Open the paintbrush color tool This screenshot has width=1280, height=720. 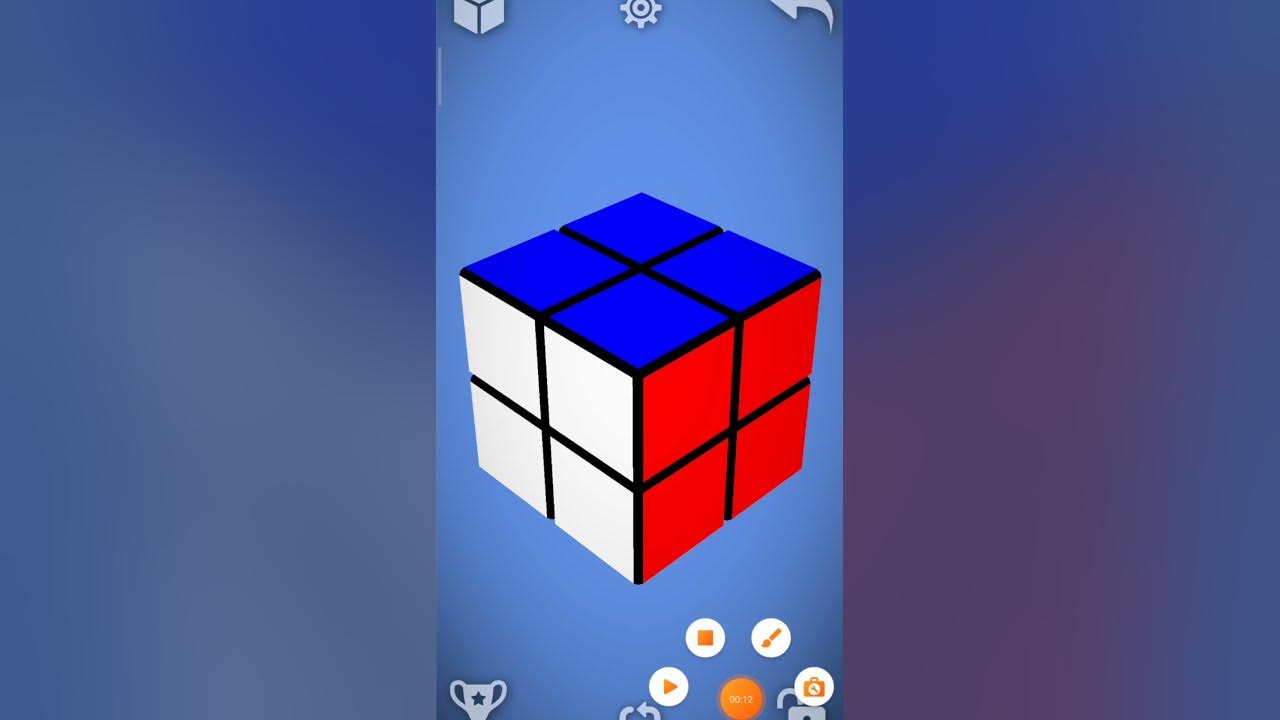pyautogui.click(x=771, y=638)
